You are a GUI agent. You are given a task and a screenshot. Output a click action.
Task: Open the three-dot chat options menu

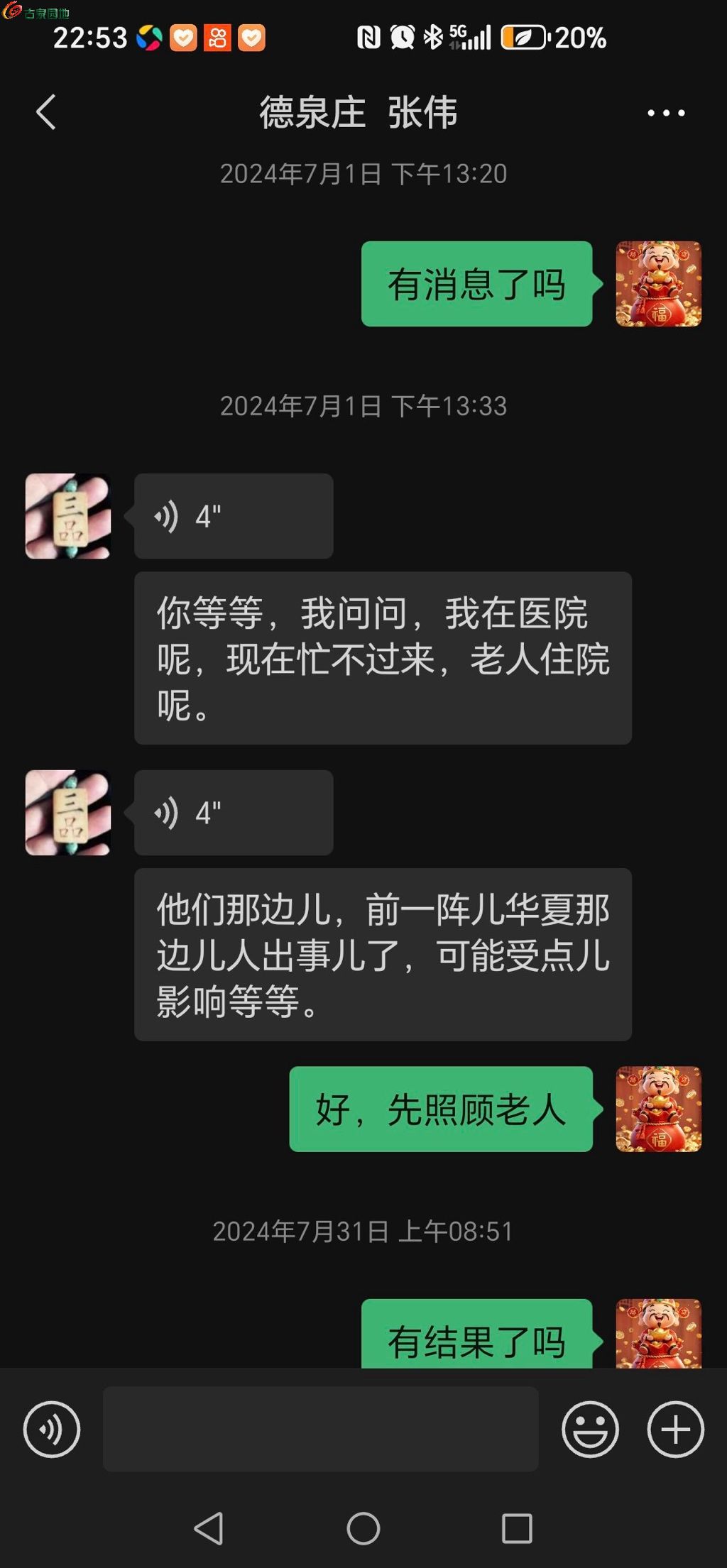click(666, 113)
